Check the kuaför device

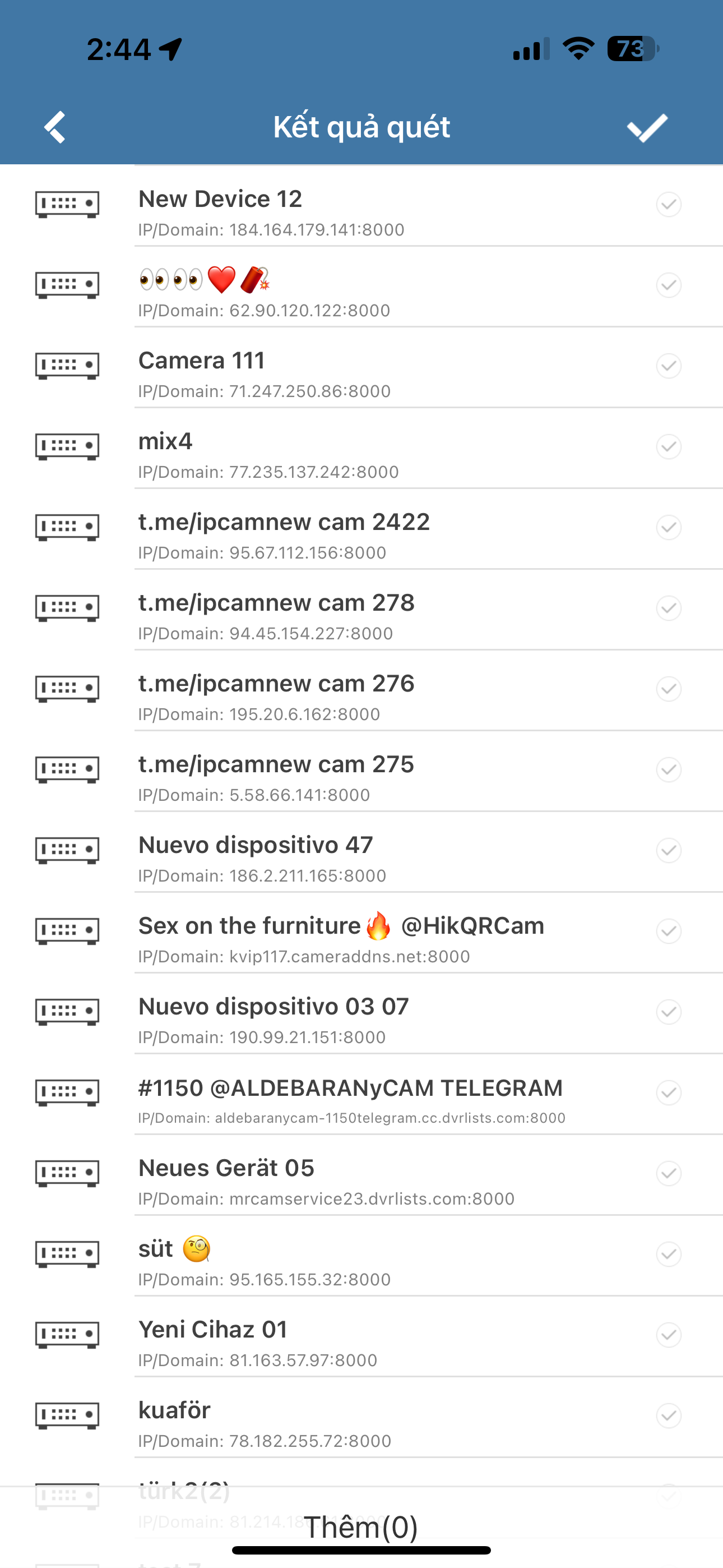(x=668, y=1415)
